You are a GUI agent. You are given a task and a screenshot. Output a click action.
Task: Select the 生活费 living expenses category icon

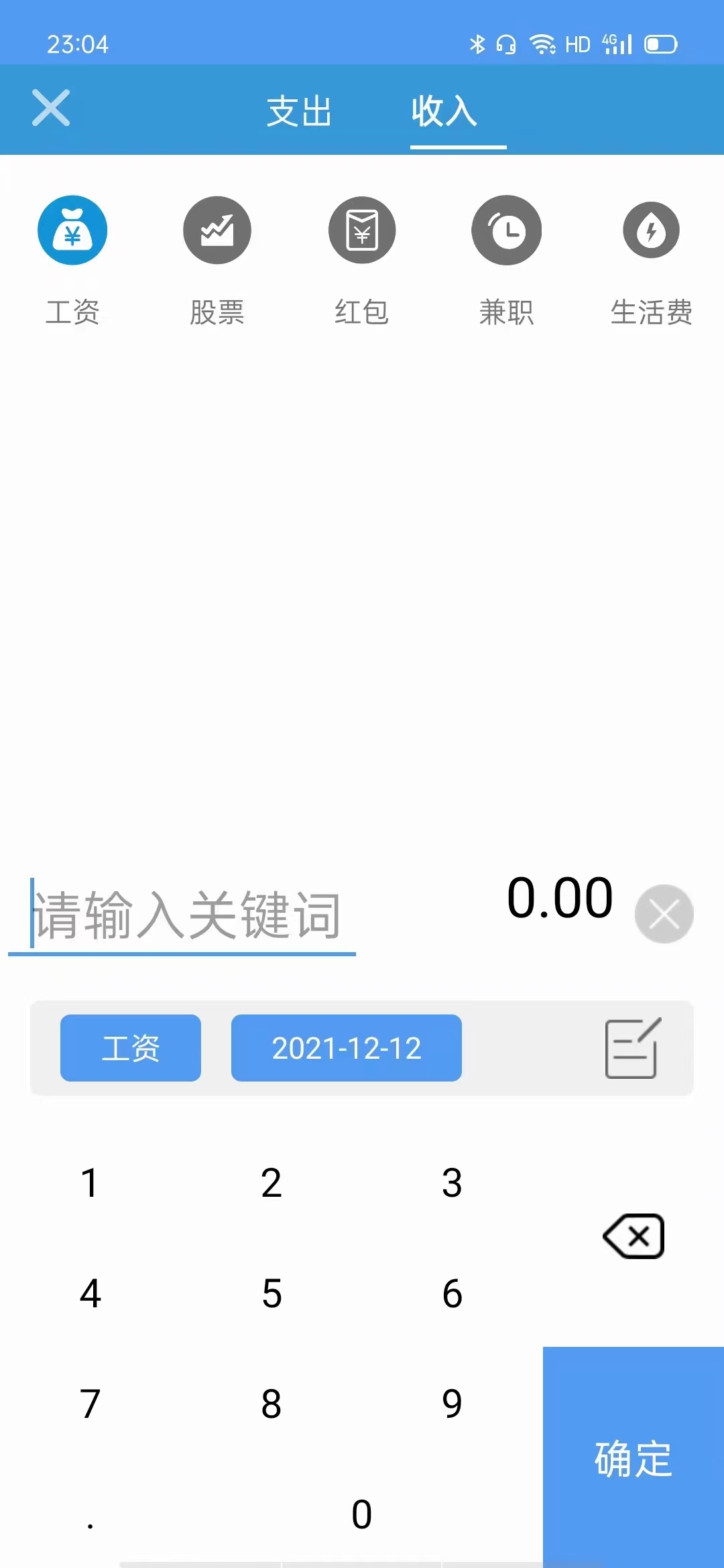tap(651, 230)
